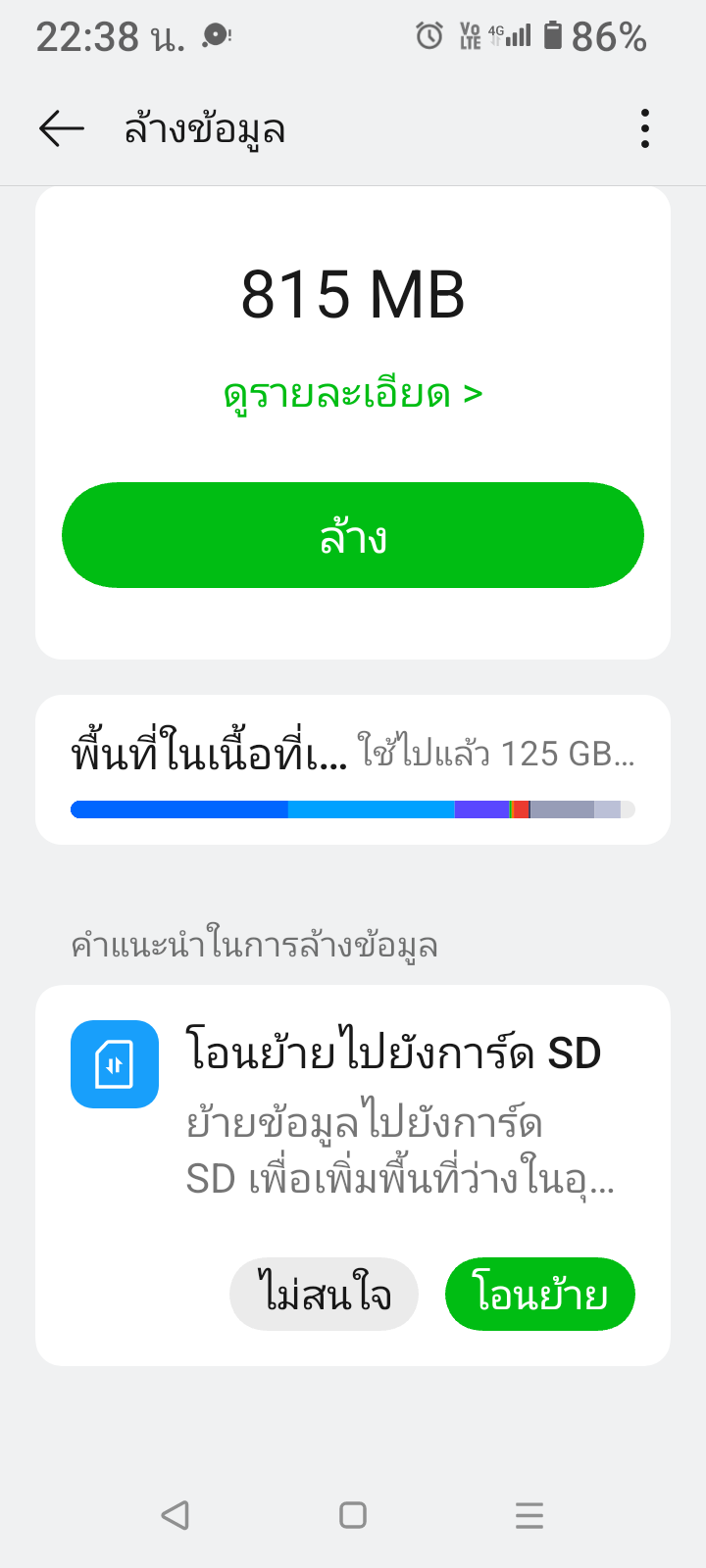Open recent apps from the navigation bar
Viewport: 706px width, 1568px height.
pyautogui.click(x=529, y=1515)
